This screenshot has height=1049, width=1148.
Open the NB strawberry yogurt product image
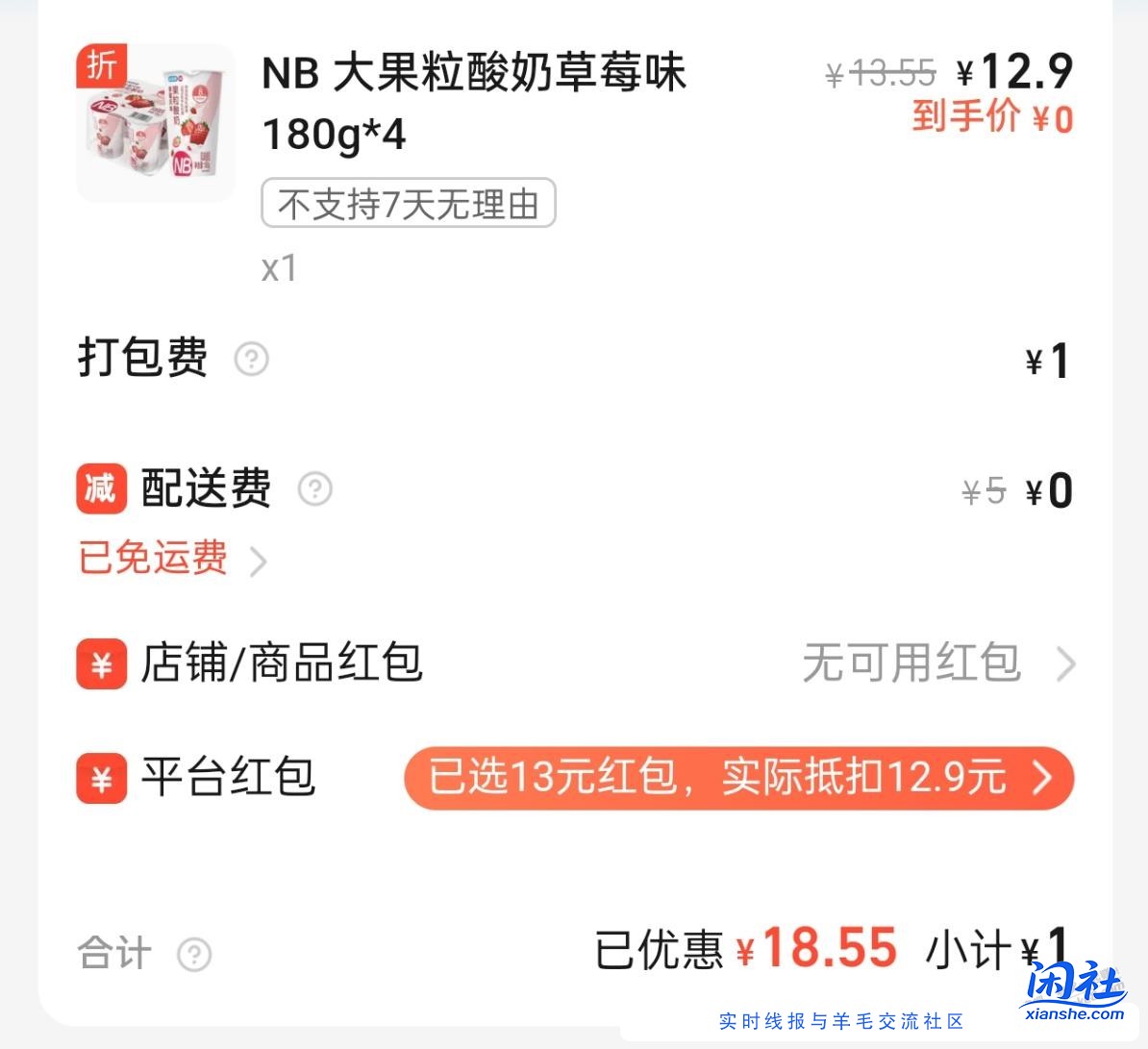click(155, 123)
